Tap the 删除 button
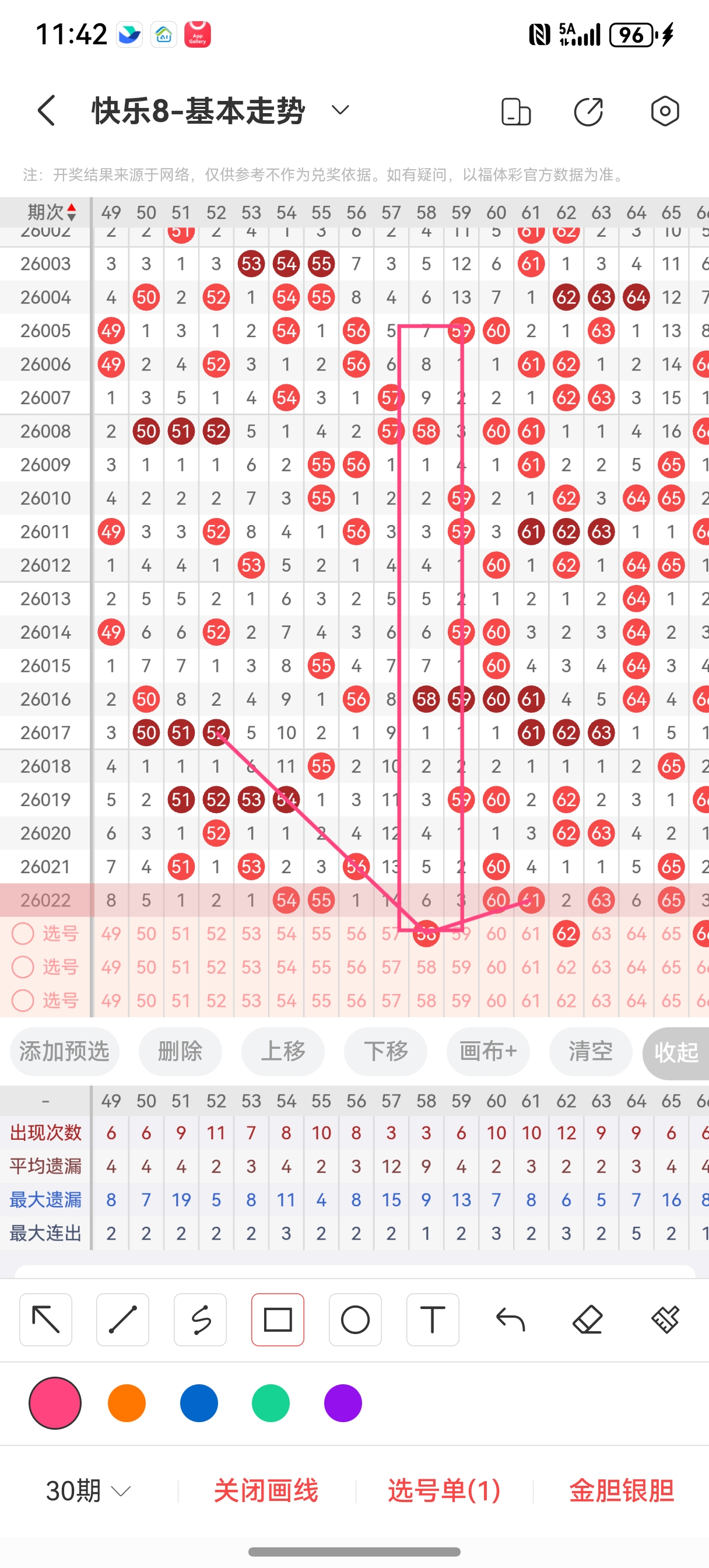The image size is (709, 1568). tap(180, 1051)
